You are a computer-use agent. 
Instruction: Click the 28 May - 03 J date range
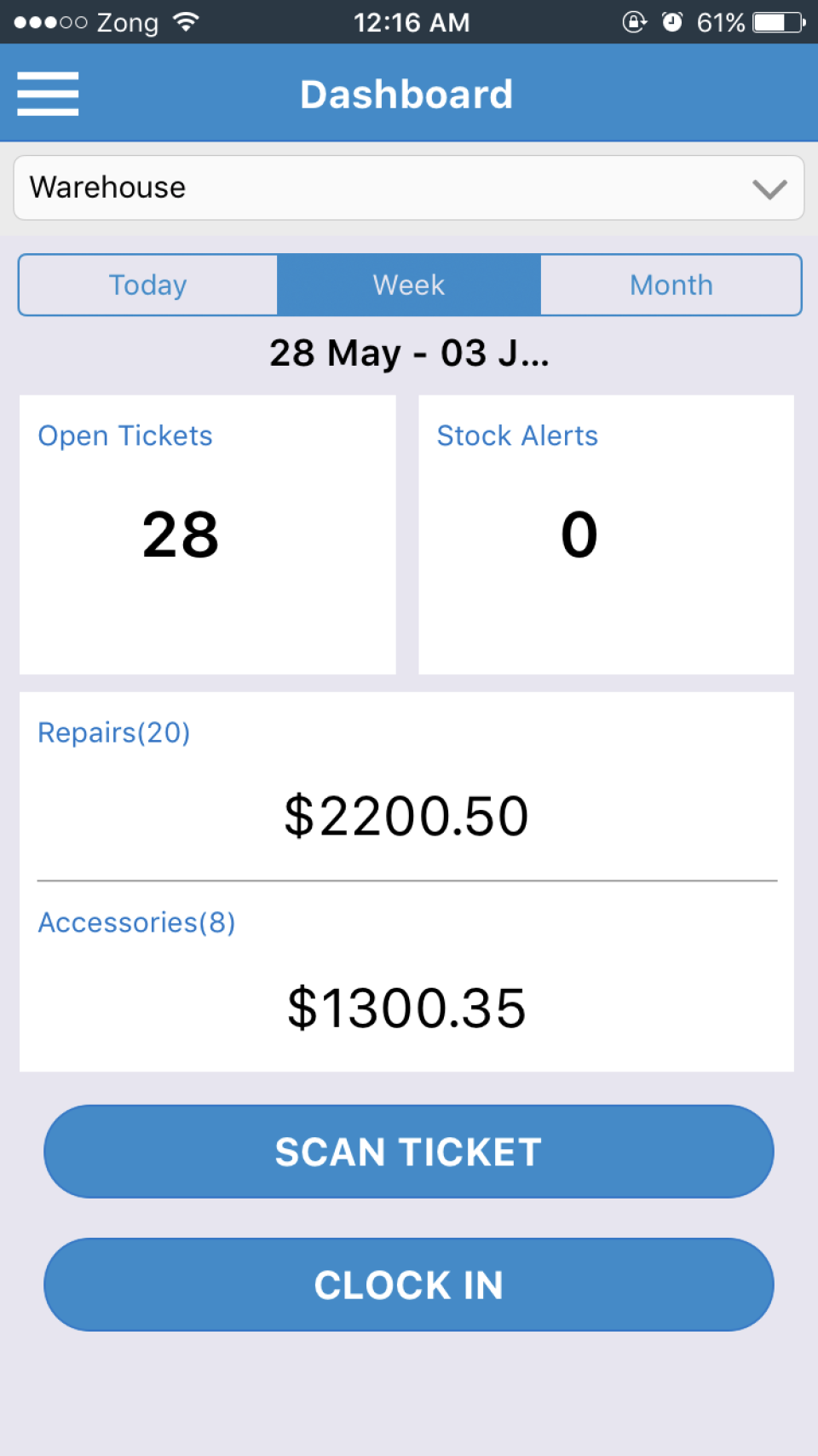(409, 353)
